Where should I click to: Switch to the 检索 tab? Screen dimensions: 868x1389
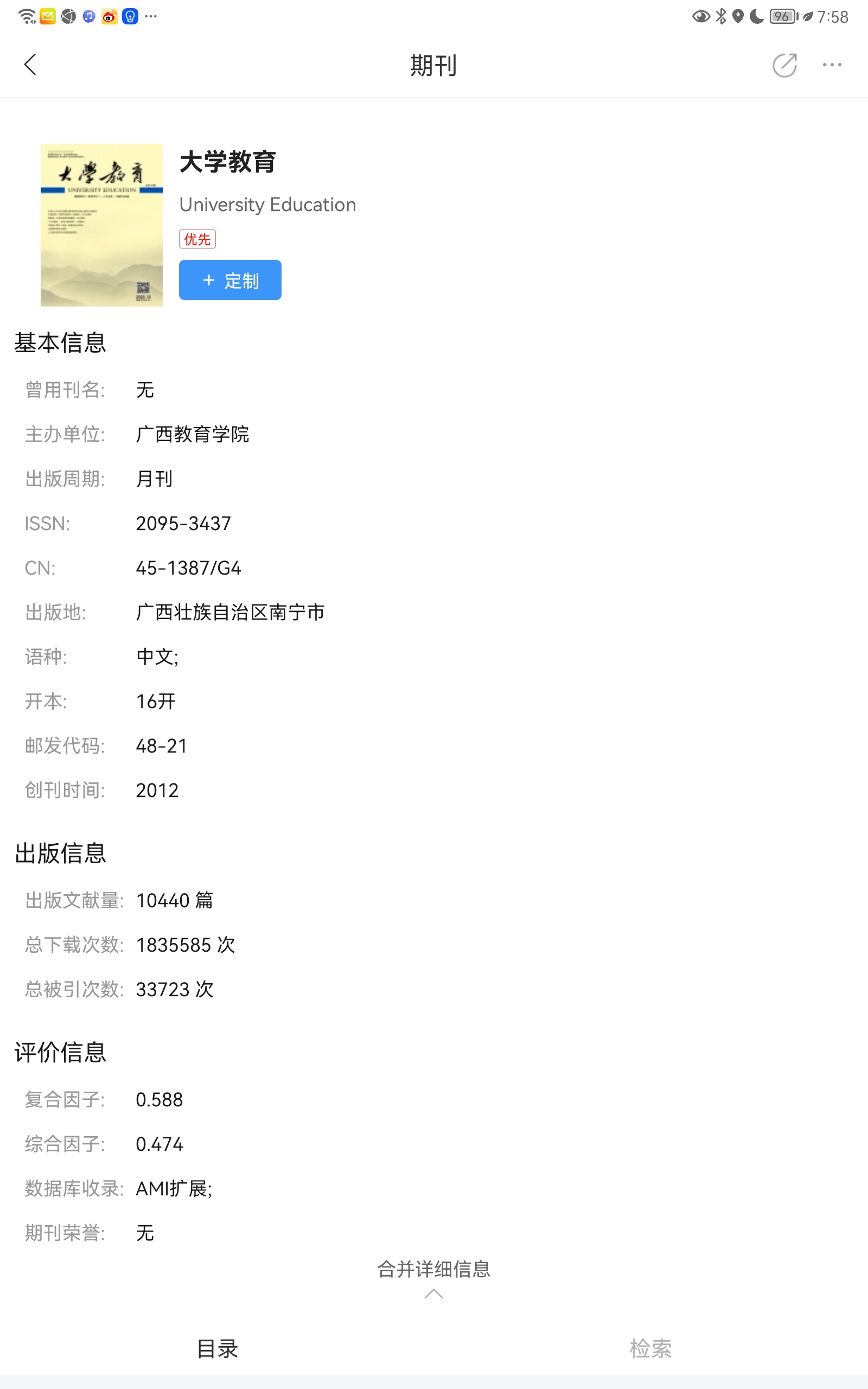coord(650,1348)
